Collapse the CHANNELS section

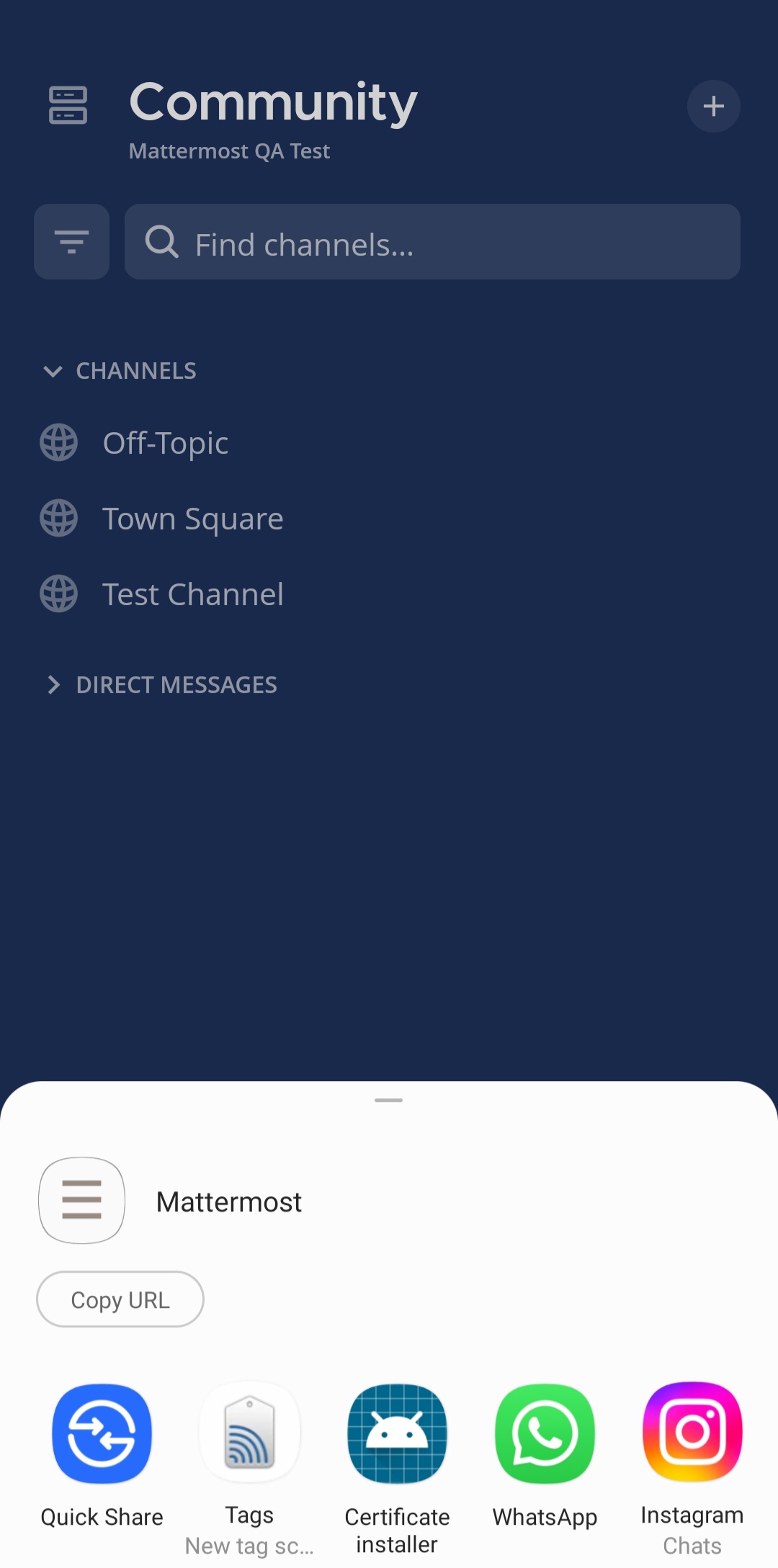[x=53, y=372]
